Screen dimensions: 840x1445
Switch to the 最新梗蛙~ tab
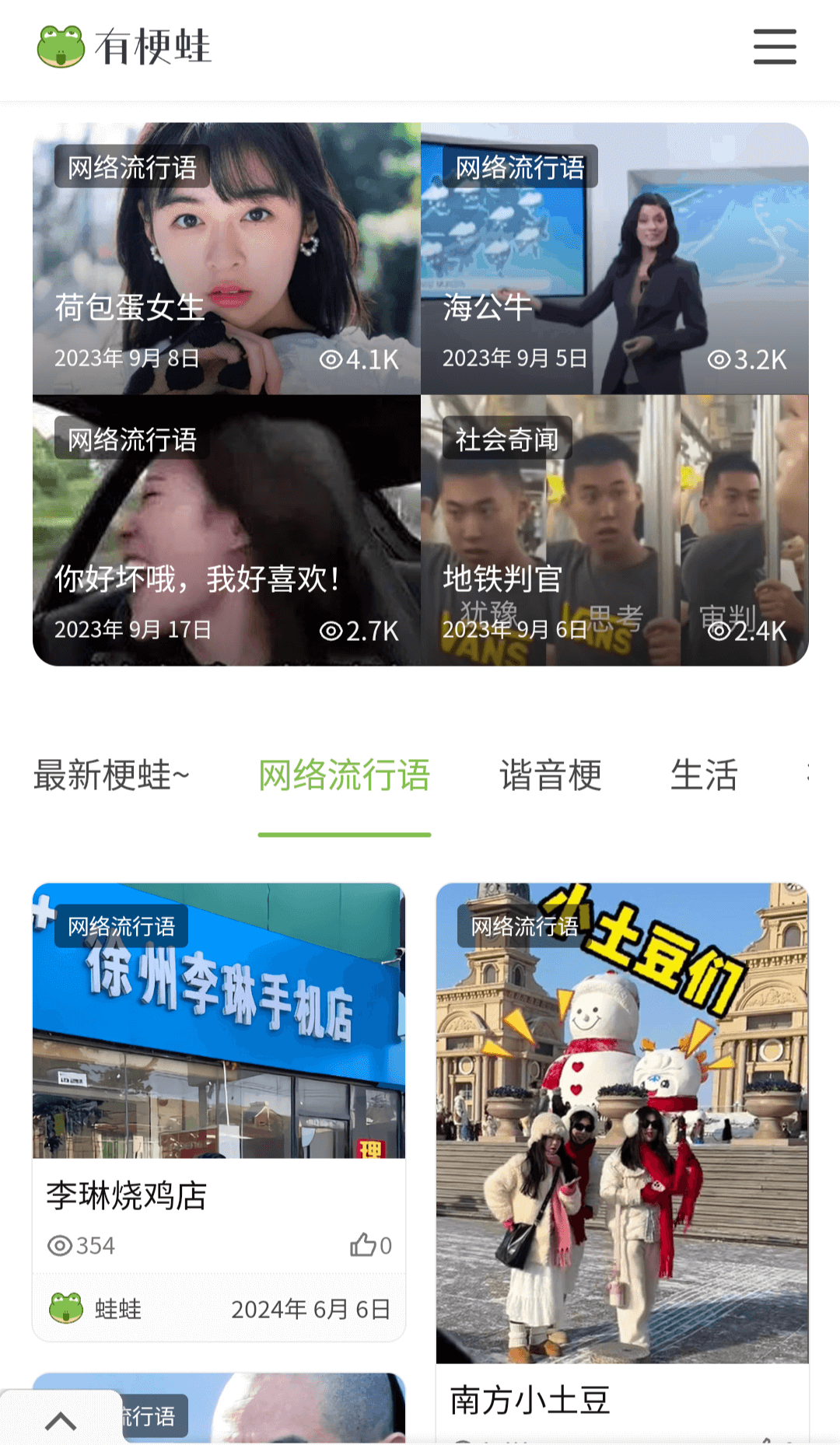tap(111, 775)
